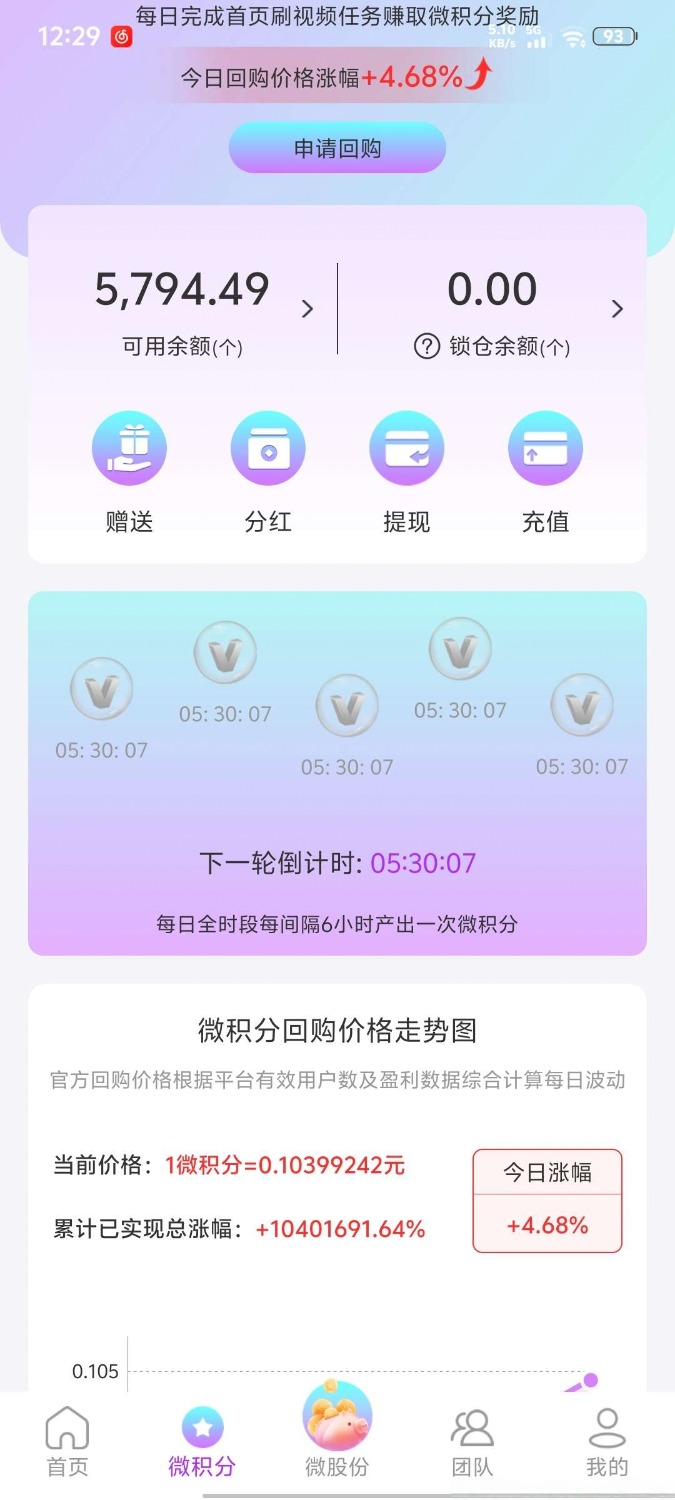Screen dimensions: 675x1500
Task: Select the 微积分 tab
Action: [202, 1442]
